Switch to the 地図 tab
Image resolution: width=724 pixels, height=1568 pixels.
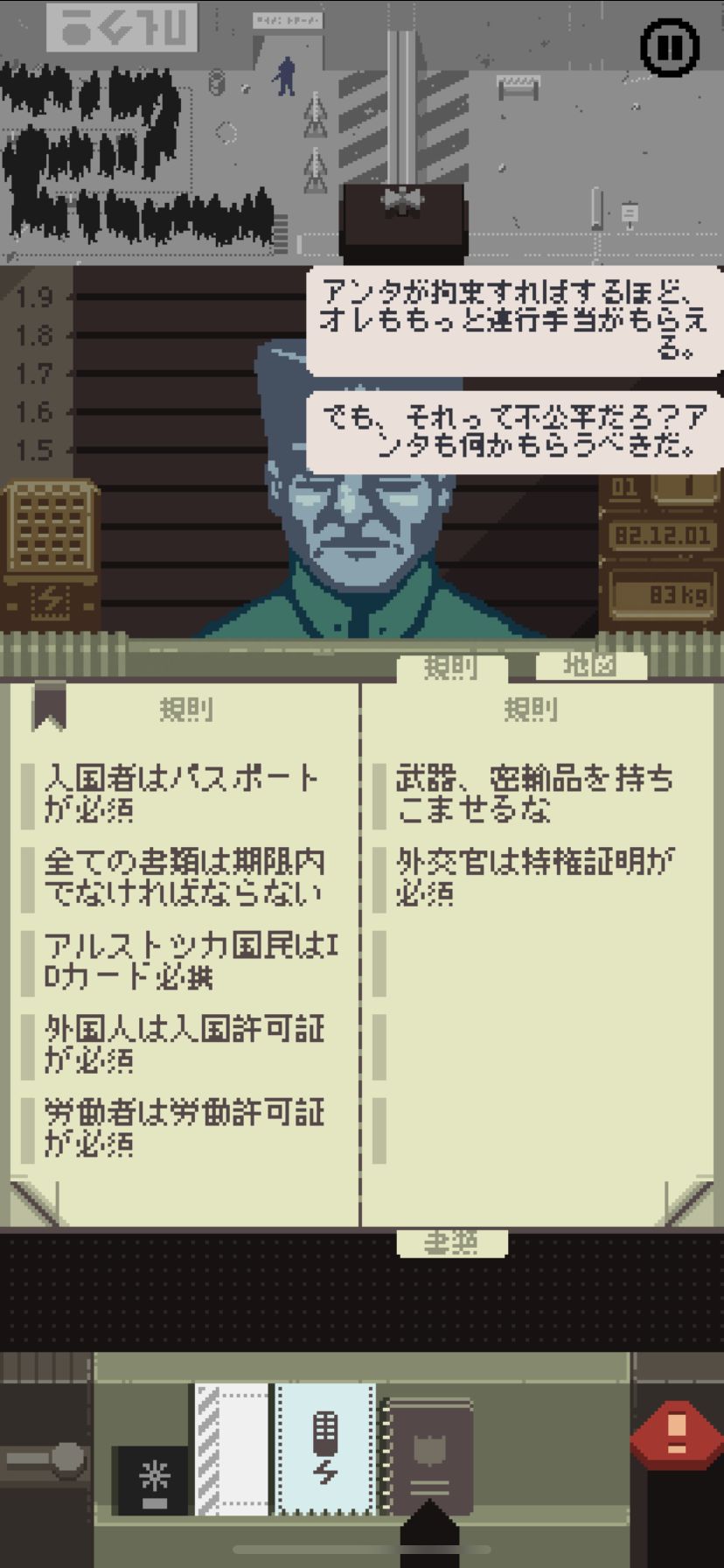[x=590, y=665]
